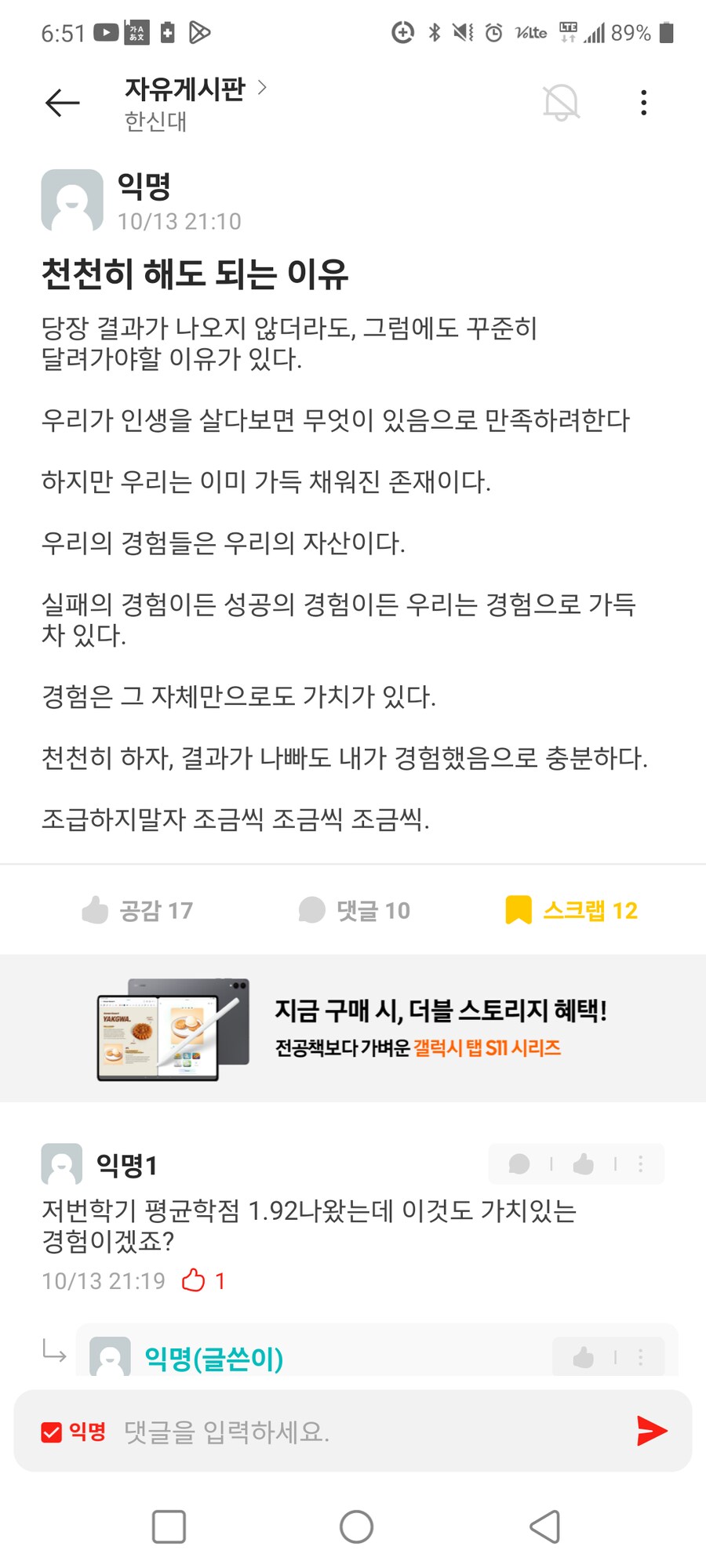Screen dimensions: 706x1568
Task: Reply to 익명1's comment
Action: pos(519,1164)
